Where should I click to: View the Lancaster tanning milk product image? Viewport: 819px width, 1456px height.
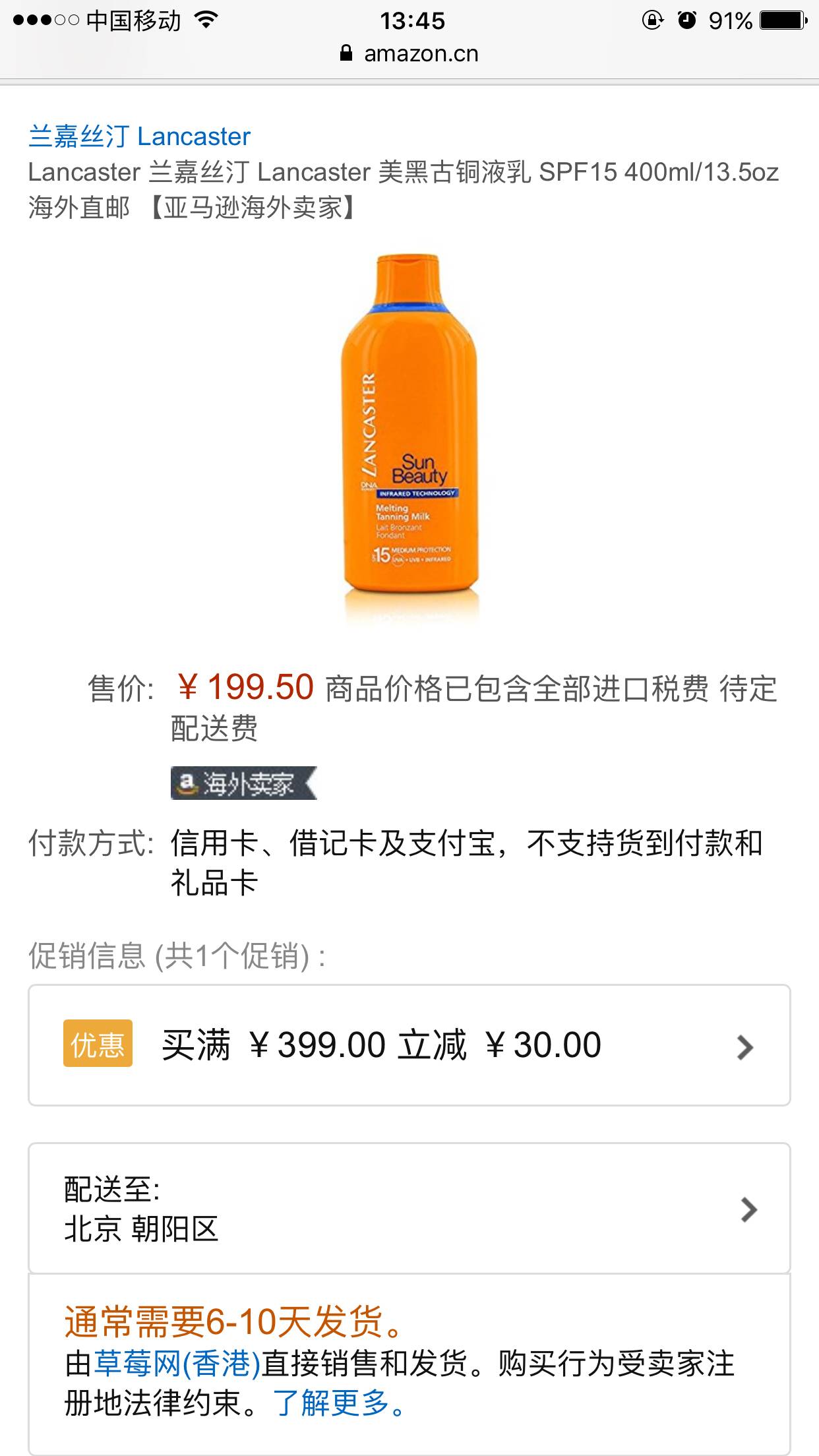pos(409,435)
